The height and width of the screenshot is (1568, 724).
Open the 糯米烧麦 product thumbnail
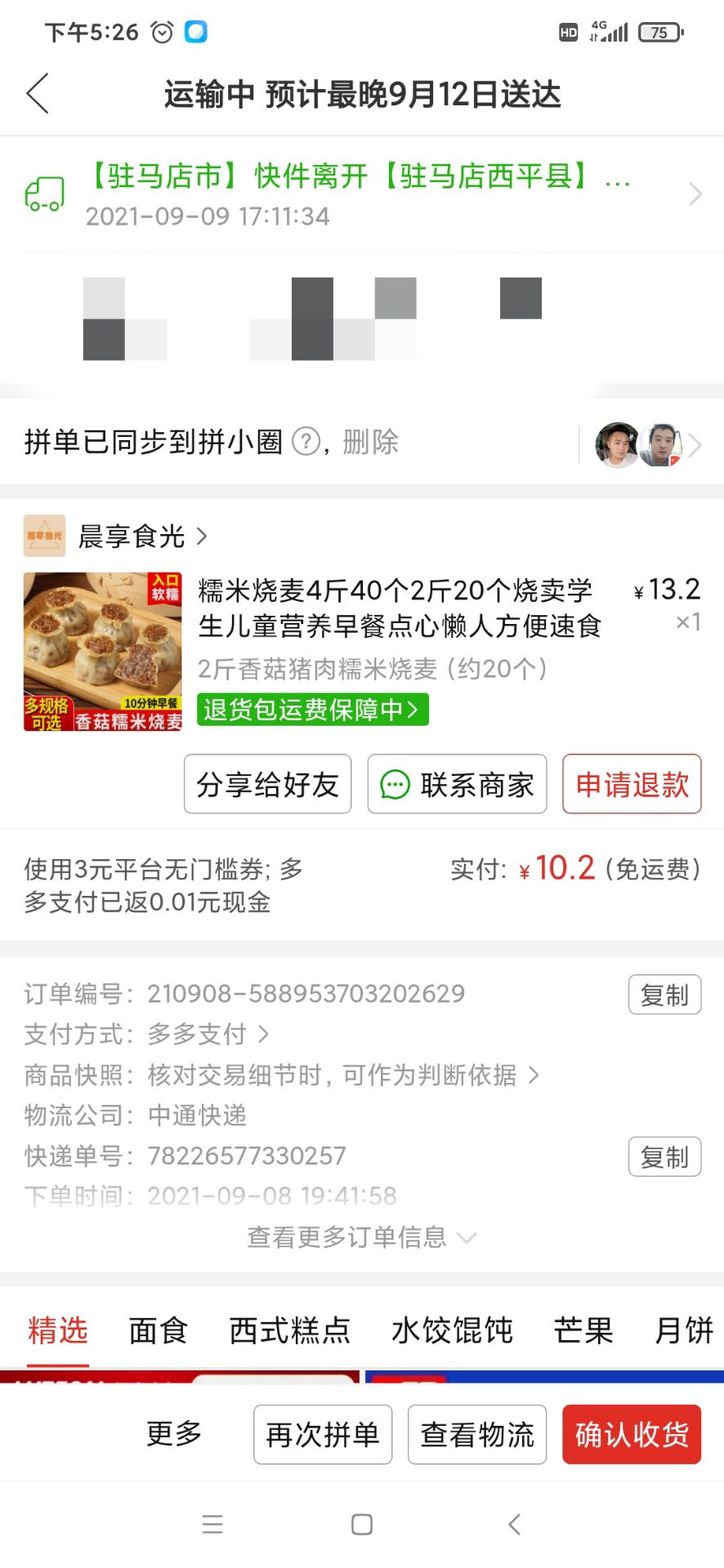tap(103, 651)
